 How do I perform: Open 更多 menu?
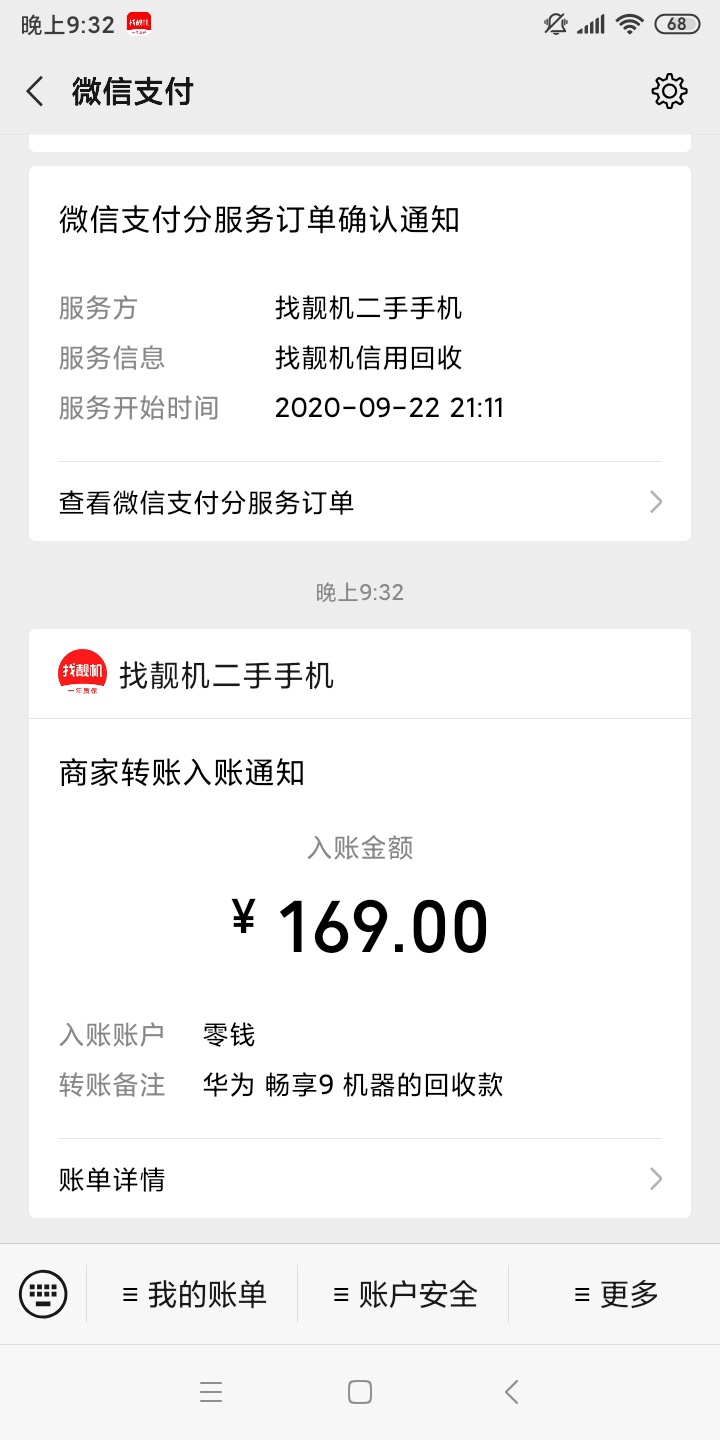tap(615, 1294)
